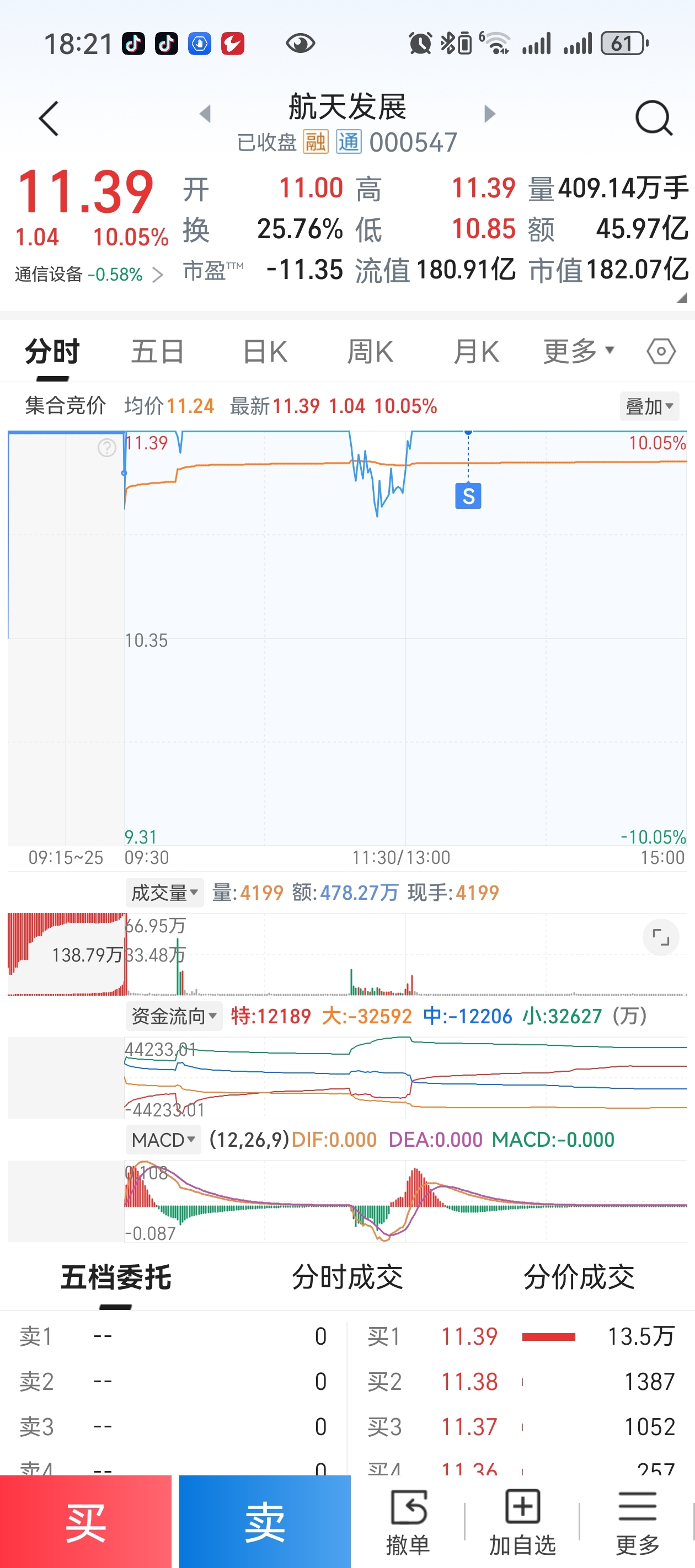Switch to the 五日 chart tab

[x=157, y=352]
